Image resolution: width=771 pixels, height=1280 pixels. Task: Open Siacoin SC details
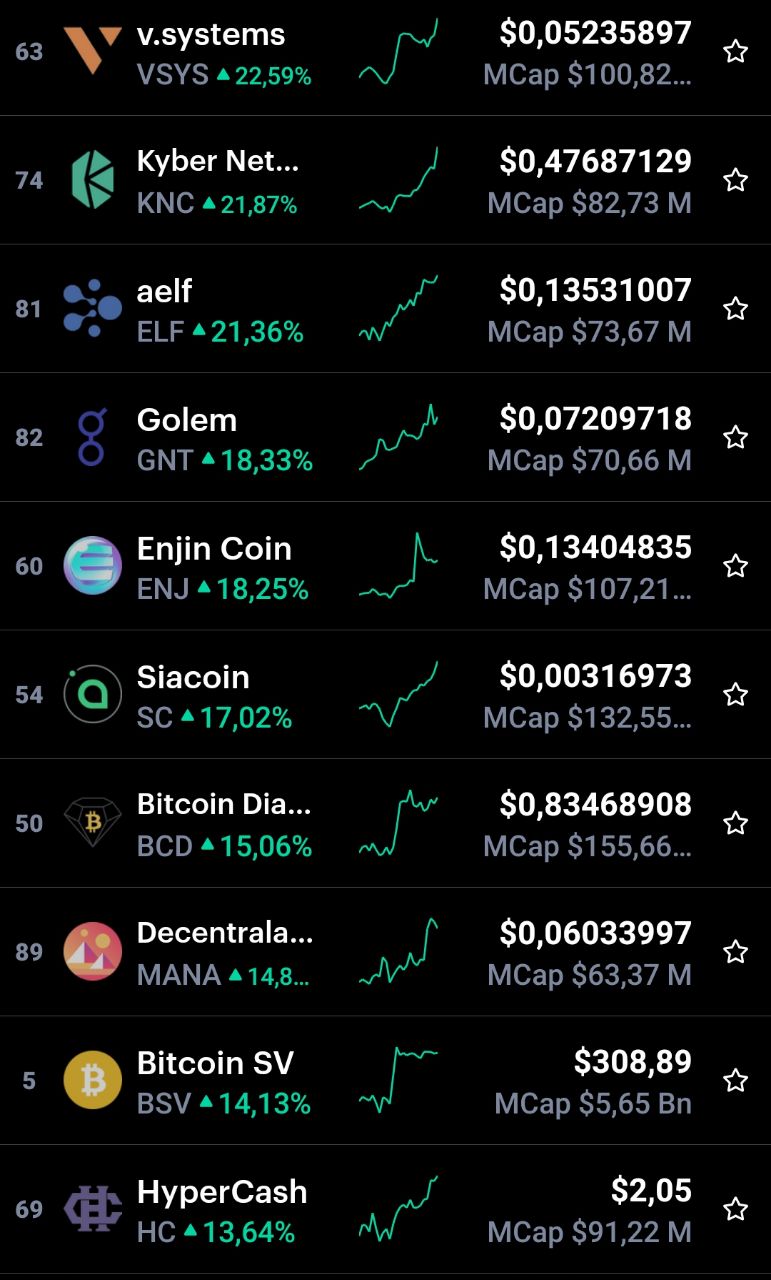(385, 695)
